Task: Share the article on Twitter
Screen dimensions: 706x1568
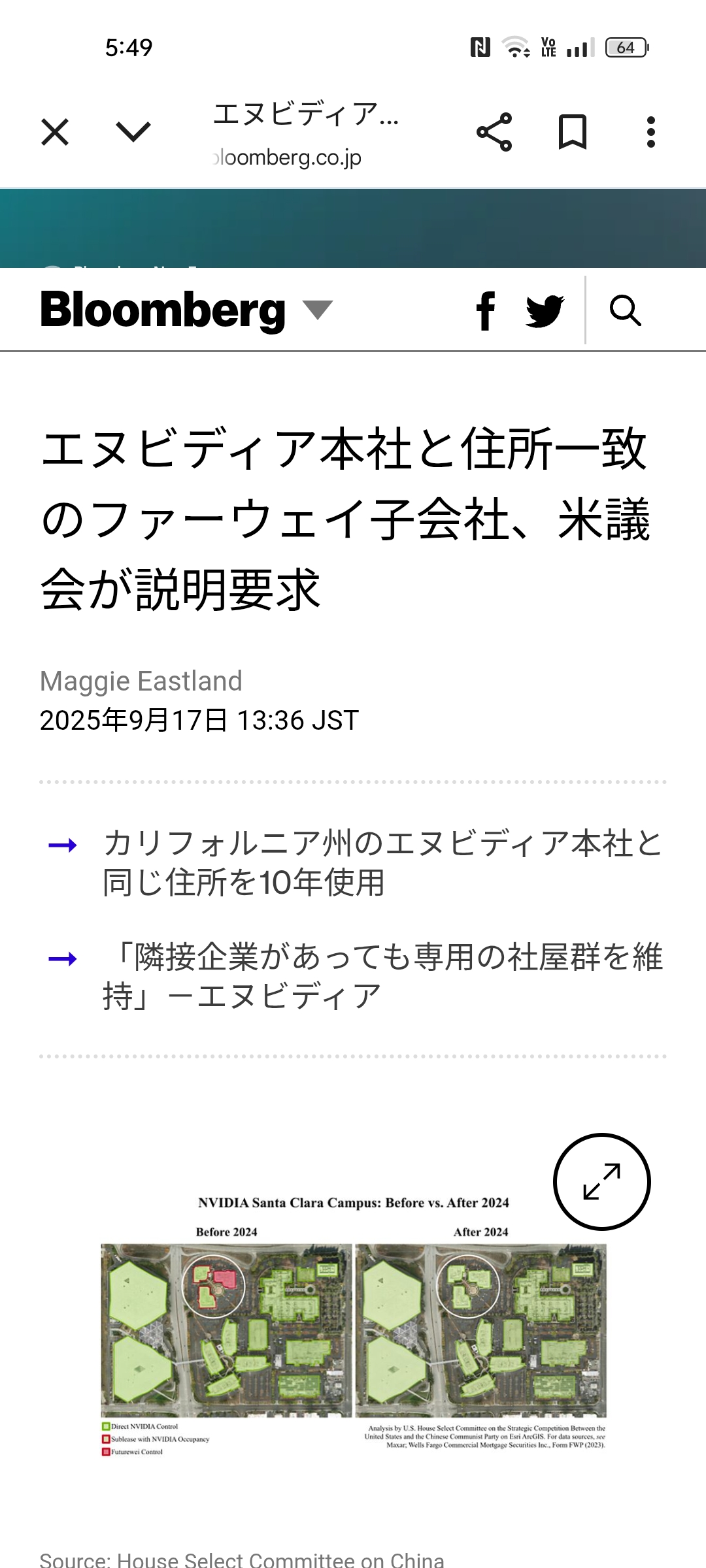Action: pyautogui.click(x=545, y=311)
